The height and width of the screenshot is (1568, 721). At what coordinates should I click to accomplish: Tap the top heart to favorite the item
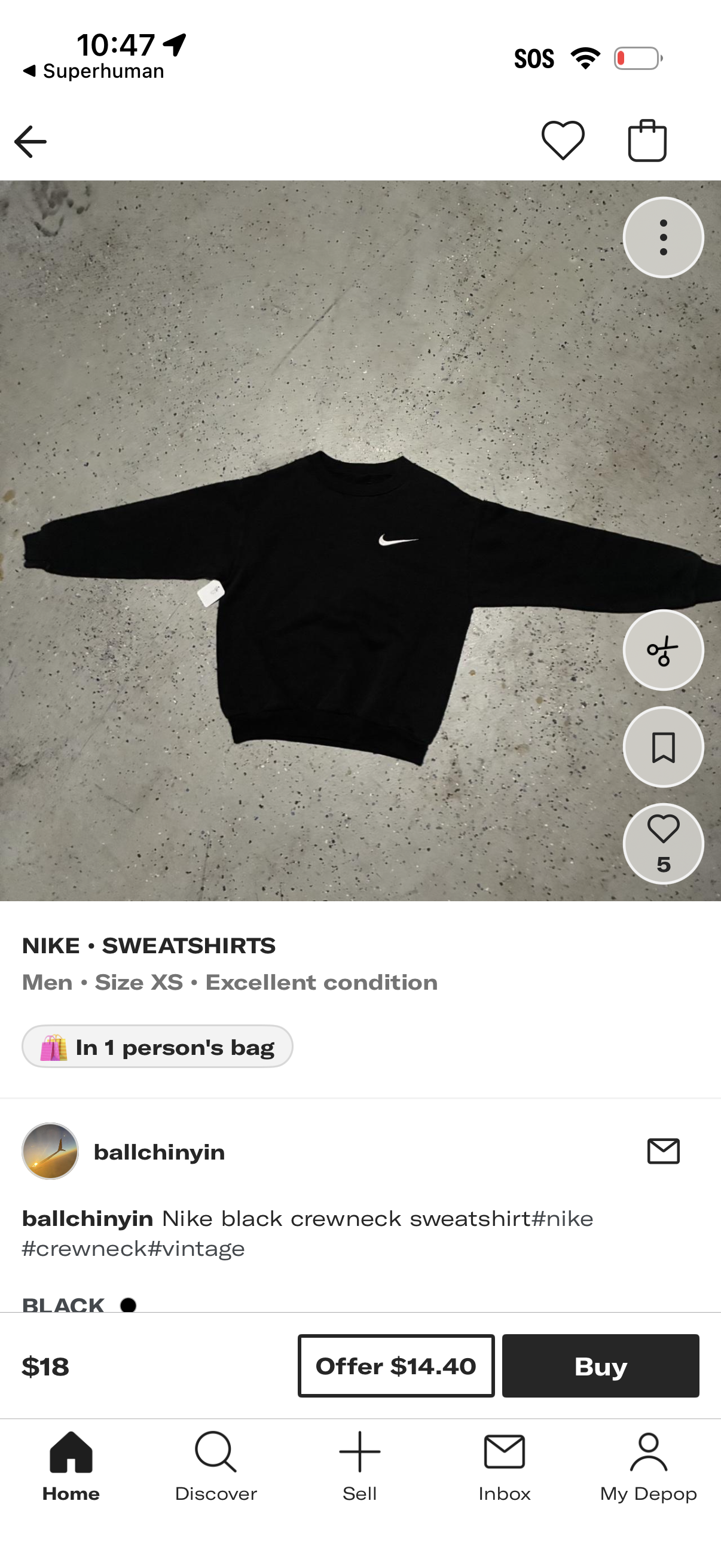tap(563, 141)
